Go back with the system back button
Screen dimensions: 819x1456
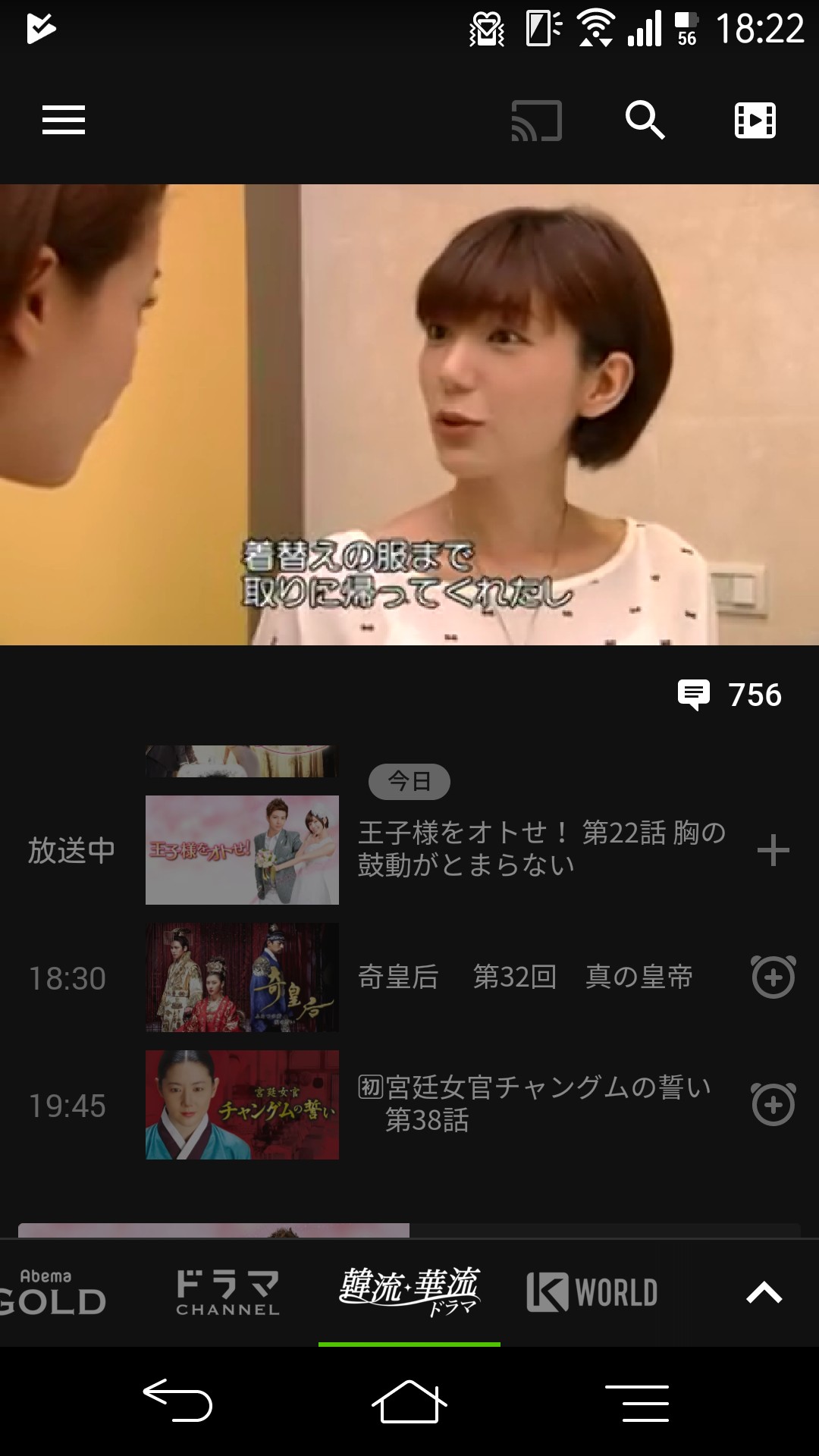tap(178, 1401)
